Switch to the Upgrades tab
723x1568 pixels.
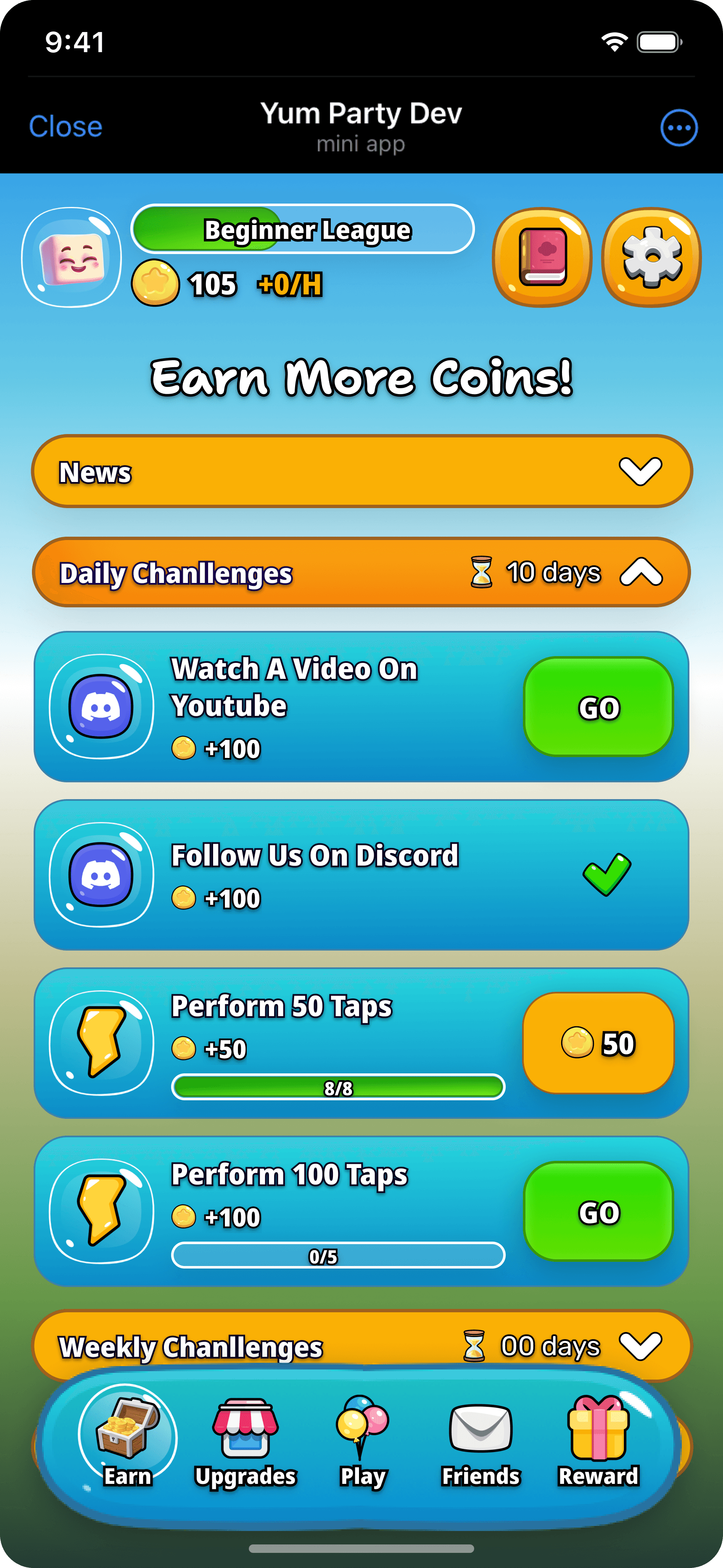coord(245,1440)
